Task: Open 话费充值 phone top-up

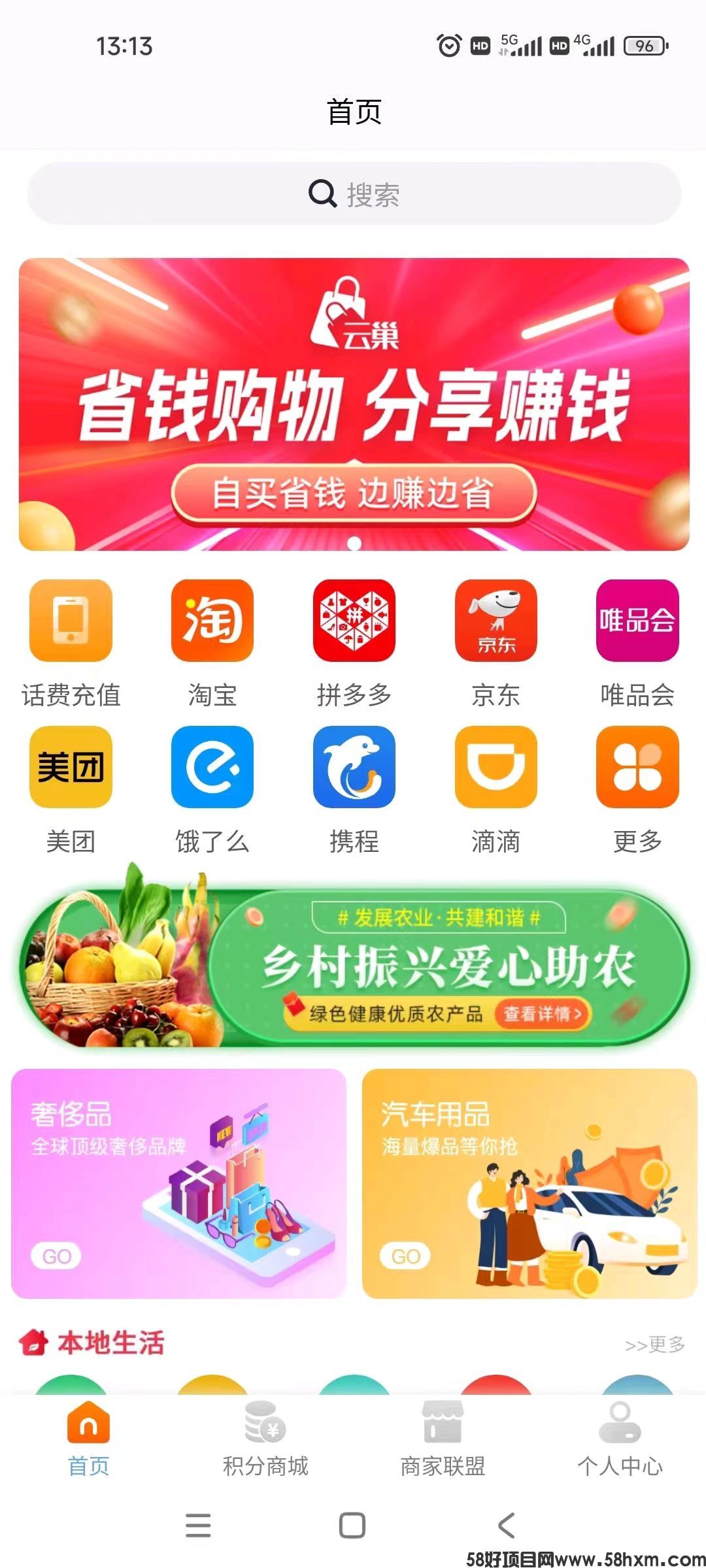Action: coord(71,621)
